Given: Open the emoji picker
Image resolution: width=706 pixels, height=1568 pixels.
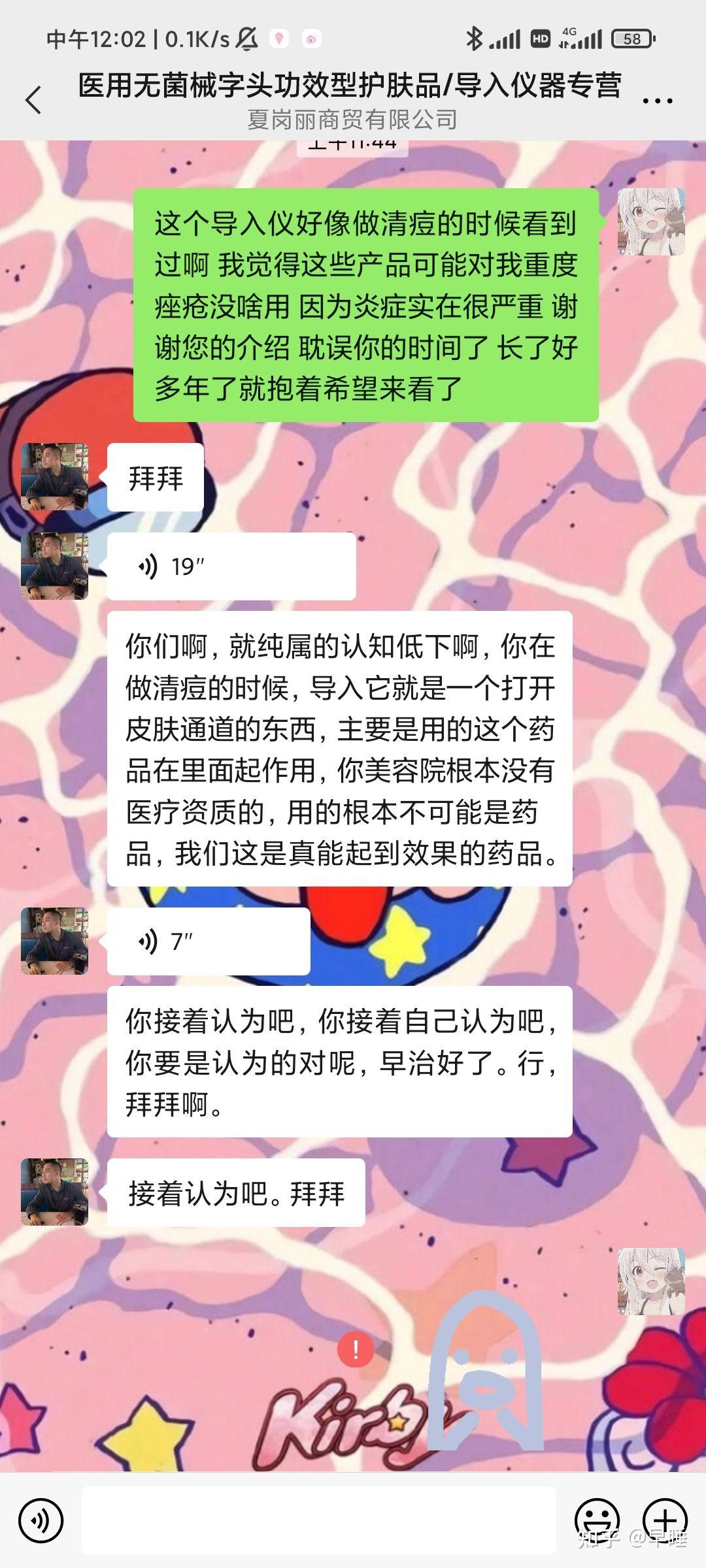Looking at the screenshot, I should (x=596, y=1520).
